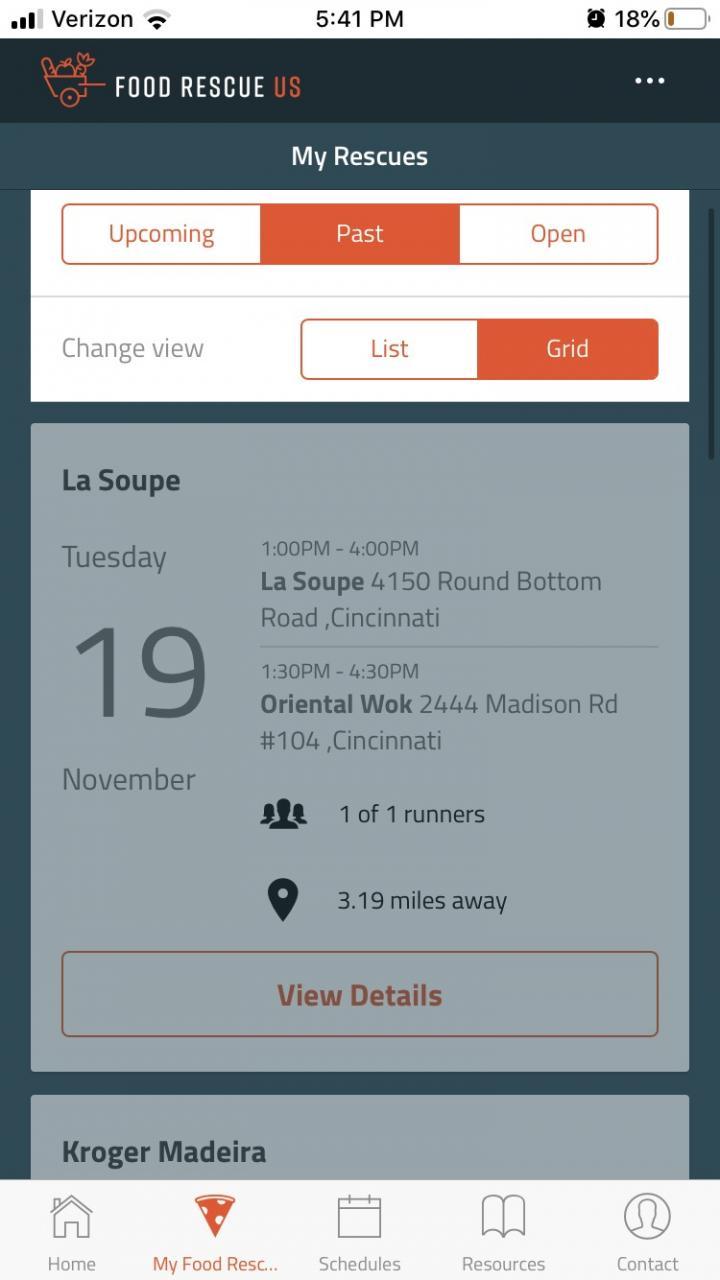Image resolution: width=720 pixels, height=1280 pixels.
Task: Select the Grid view option
Action: 567,349
